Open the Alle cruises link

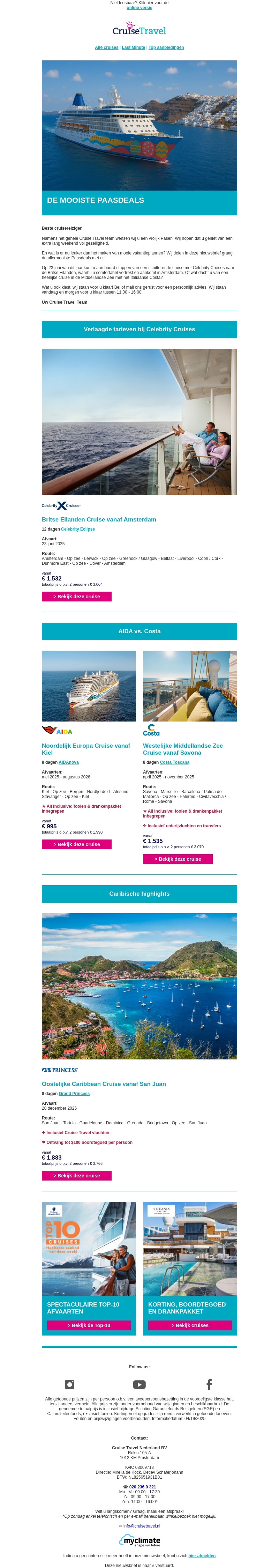pos(106,47)
